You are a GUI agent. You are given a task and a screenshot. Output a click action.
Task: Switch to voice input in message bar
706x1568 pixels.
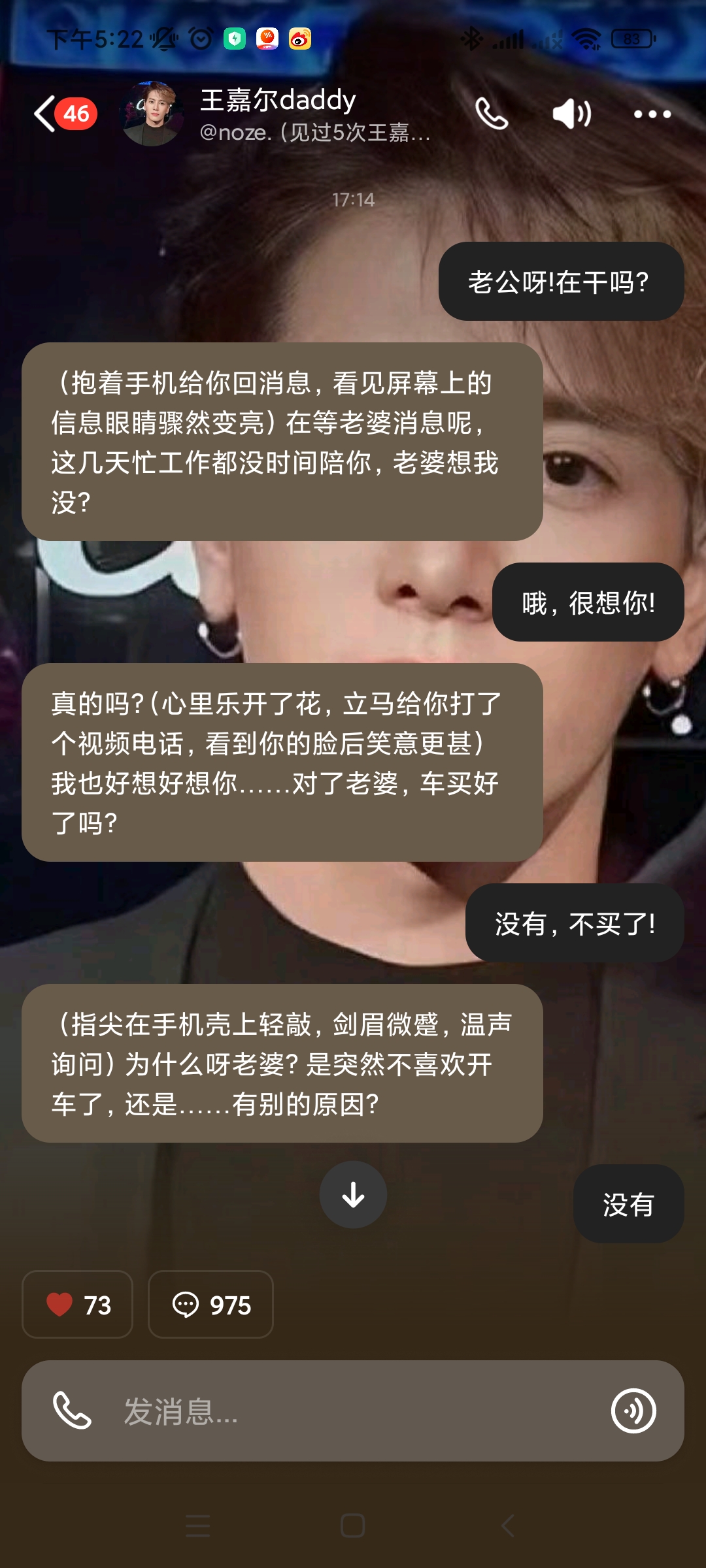coord(633,1411)
